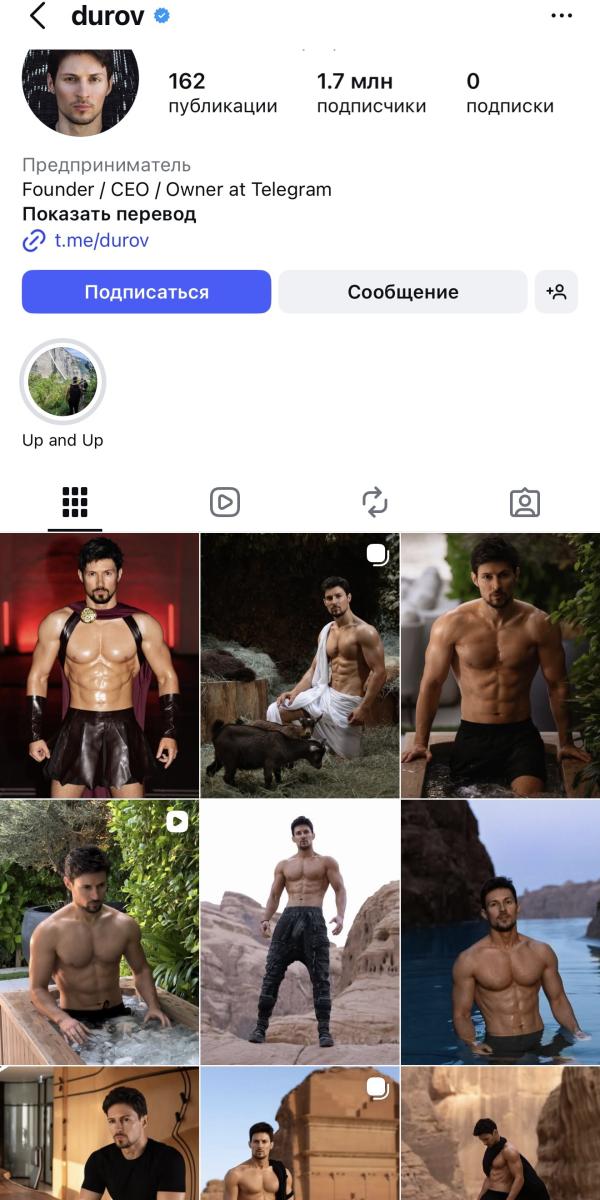The image size is (600, 1200).
Task: Tap the Подписаться button
Action: click(146, 292)
